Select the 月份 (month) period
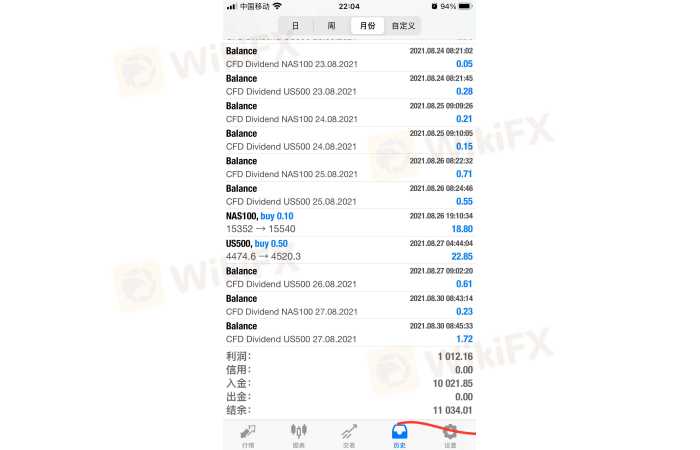Screen dimensions: 700x450 [x=367, y=26]
